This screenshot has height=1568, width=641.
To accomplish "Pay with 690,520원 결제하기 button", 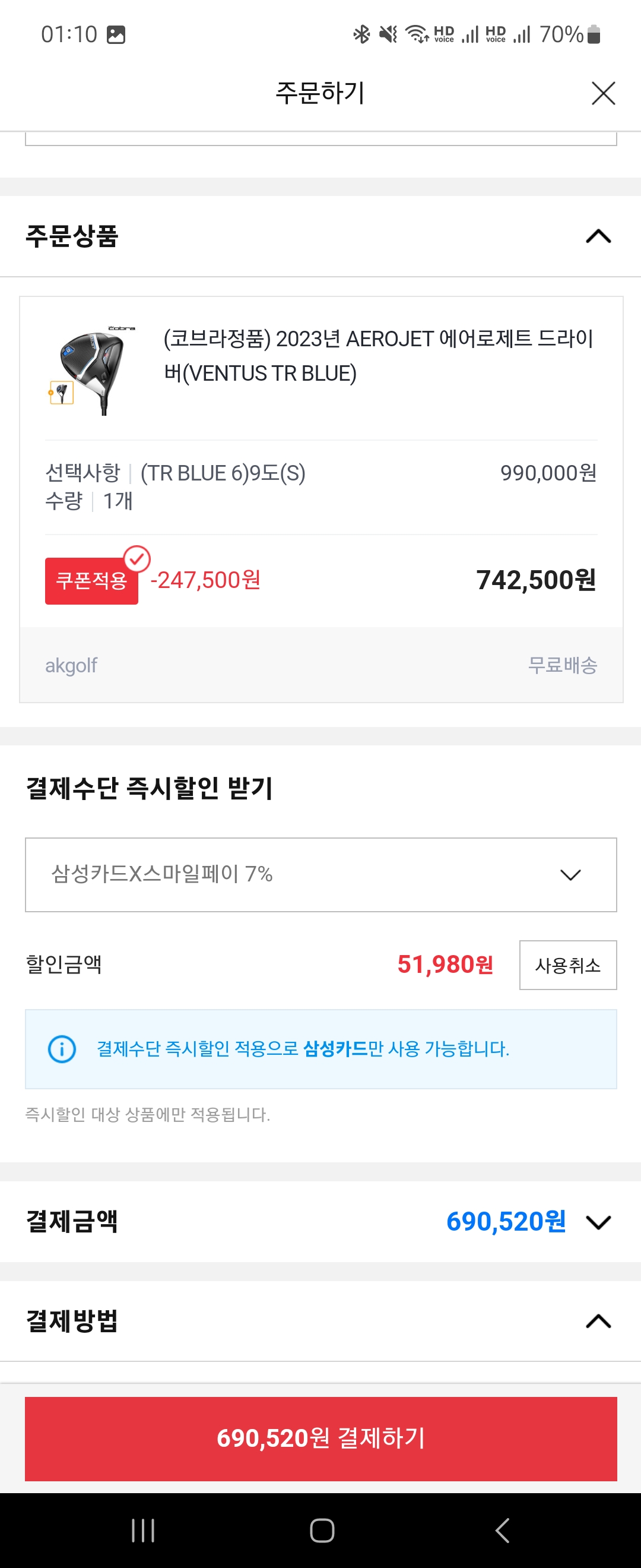I will tap(320, 1439).
